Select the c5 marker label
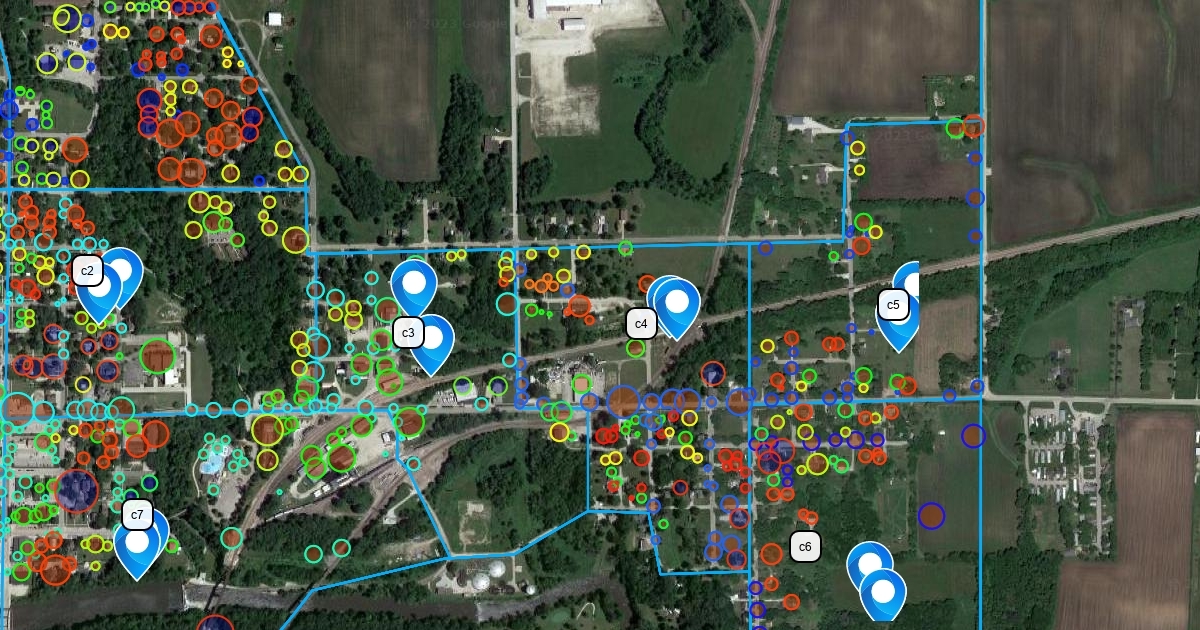The width and height of the screenshot is (1200, 630). point(893,305)
